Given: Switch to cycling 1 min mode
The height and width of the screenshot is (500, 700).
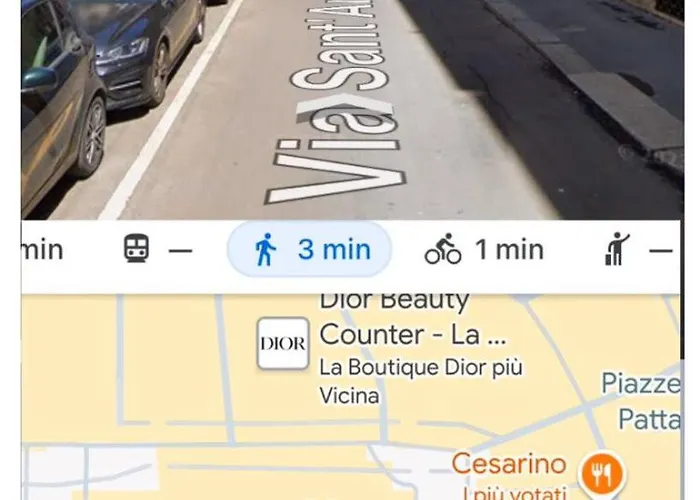Looking at the screenshot, I should coord(484,249).
